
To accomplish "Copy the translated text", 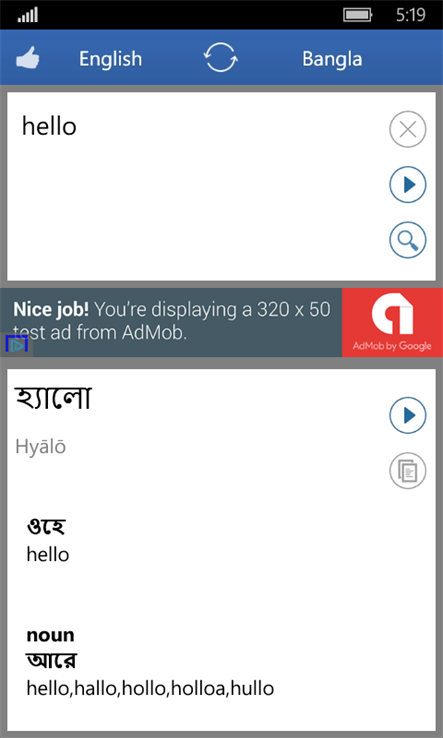I will (408, 470).
